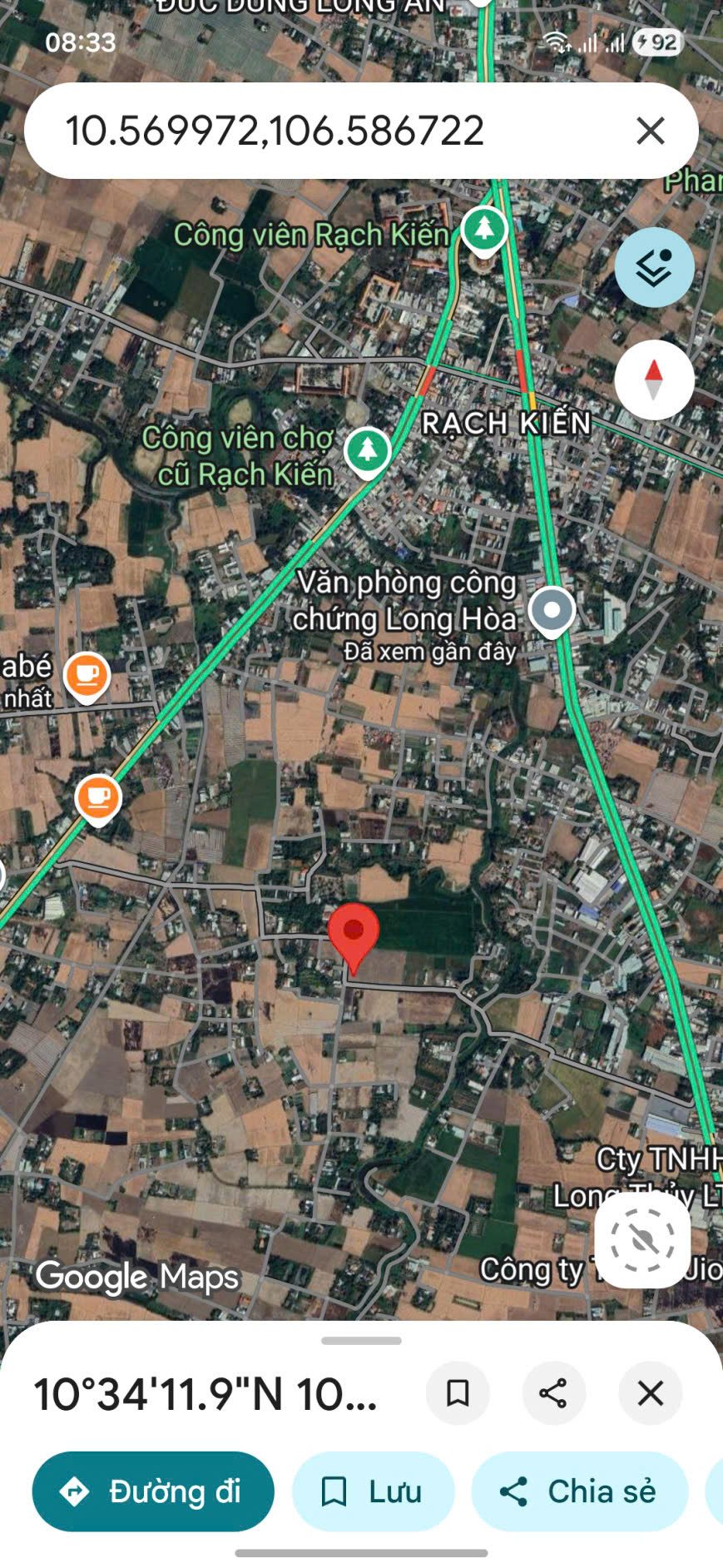Clear the search coordinates text
The width and height of the screenshot is (723, 1568).
click(650, 131)
